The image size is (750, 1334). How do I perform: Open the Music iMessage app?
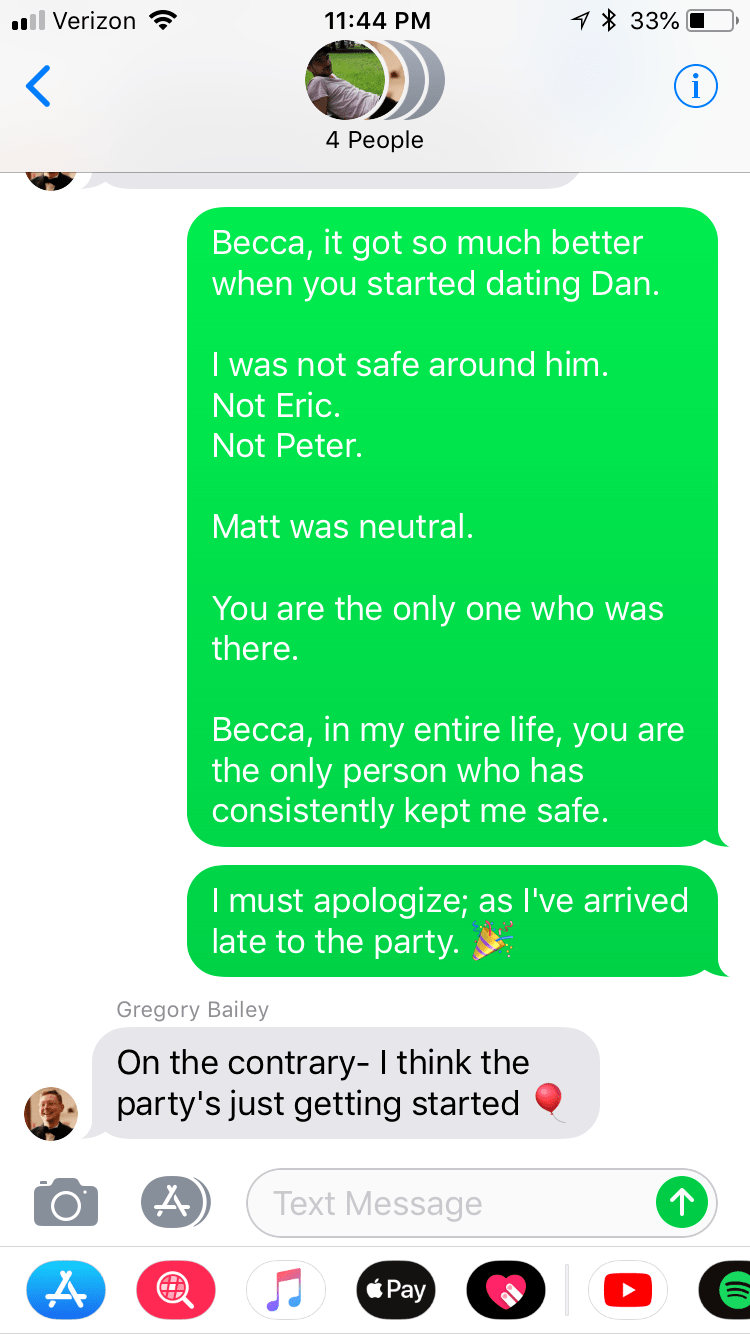[285, 1290]
